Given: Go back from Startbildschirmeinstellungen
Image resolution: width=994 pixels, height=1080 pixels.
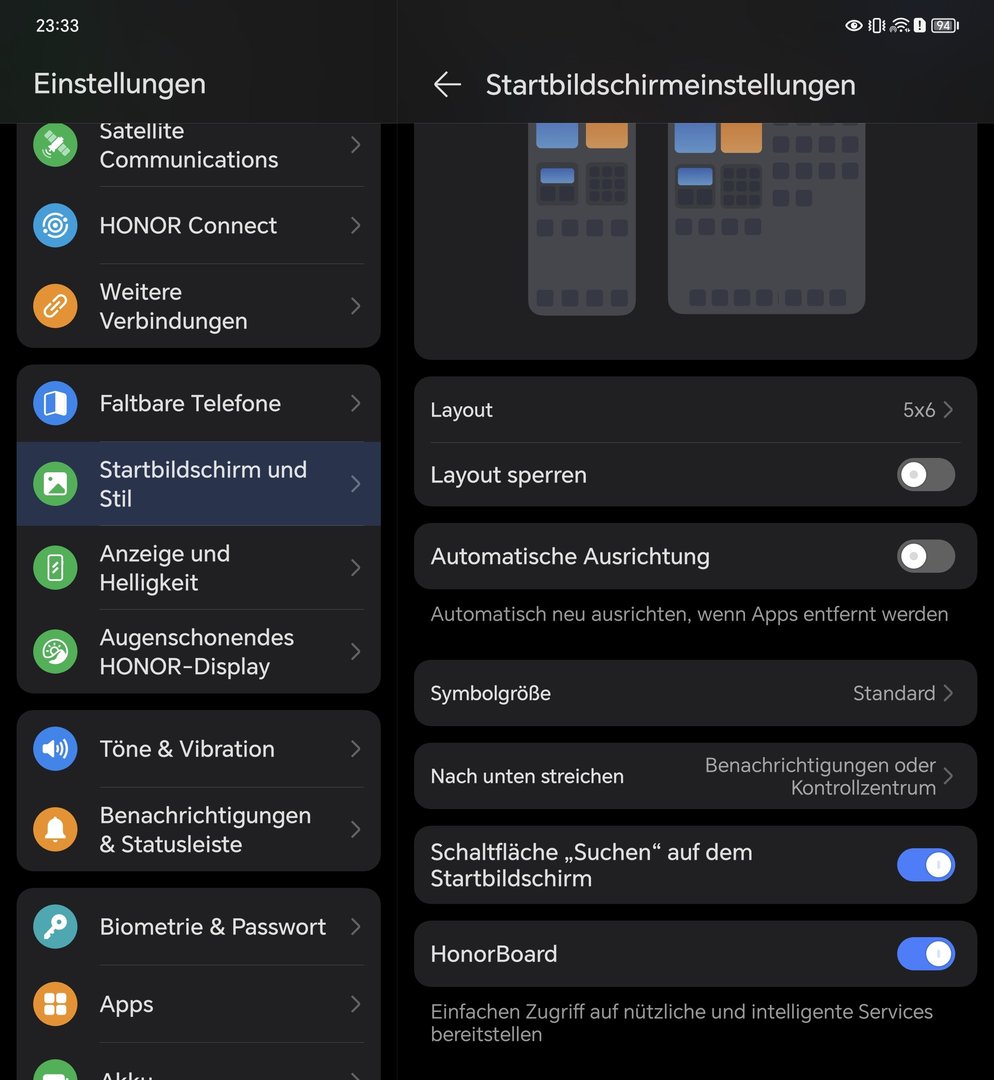Looking at the screenshot, I should [x=447, y=85].
